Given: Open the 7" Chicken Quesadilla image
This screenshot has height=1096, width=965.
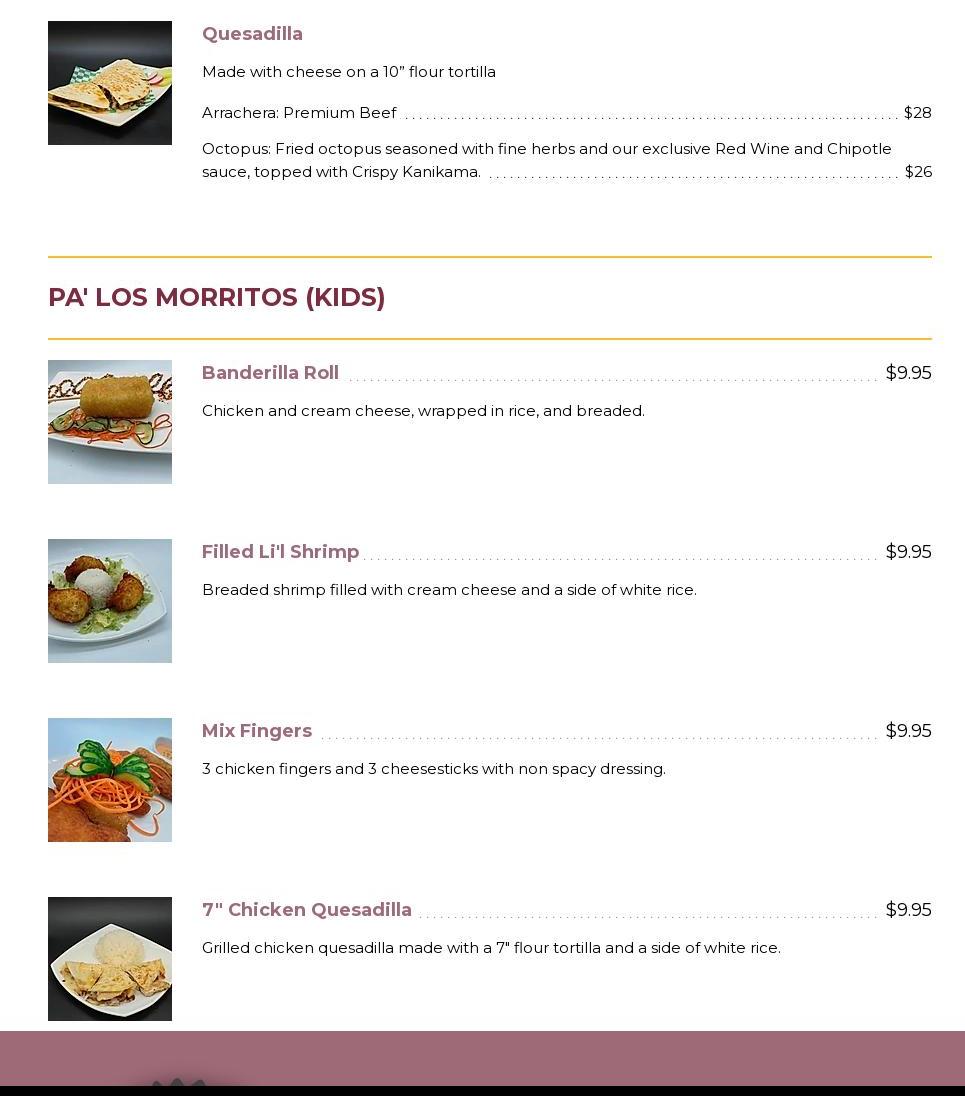Looking at the screenshot, I should coord(110,959).
